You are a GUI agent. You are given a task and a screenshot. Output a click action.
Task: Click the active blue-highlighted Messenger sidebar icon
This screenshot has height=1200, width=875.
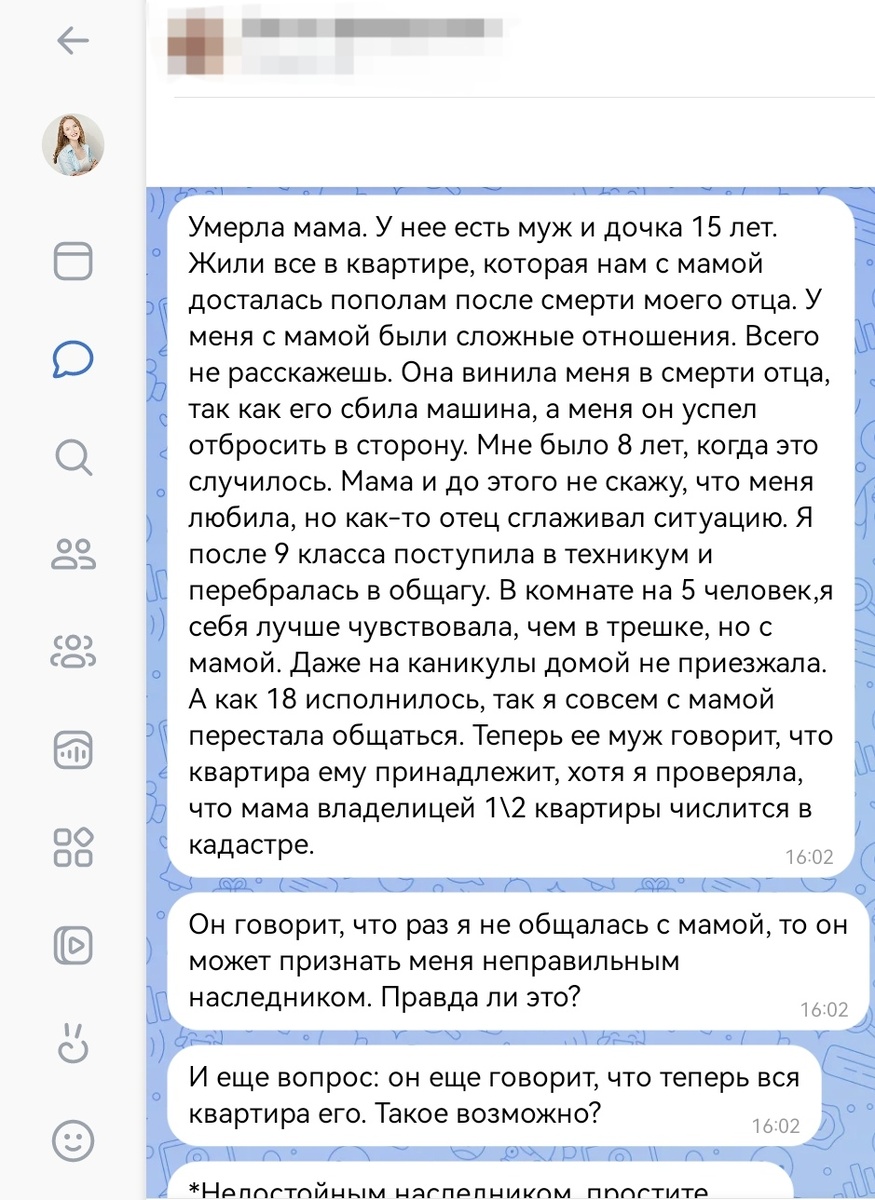coord(71,357)
